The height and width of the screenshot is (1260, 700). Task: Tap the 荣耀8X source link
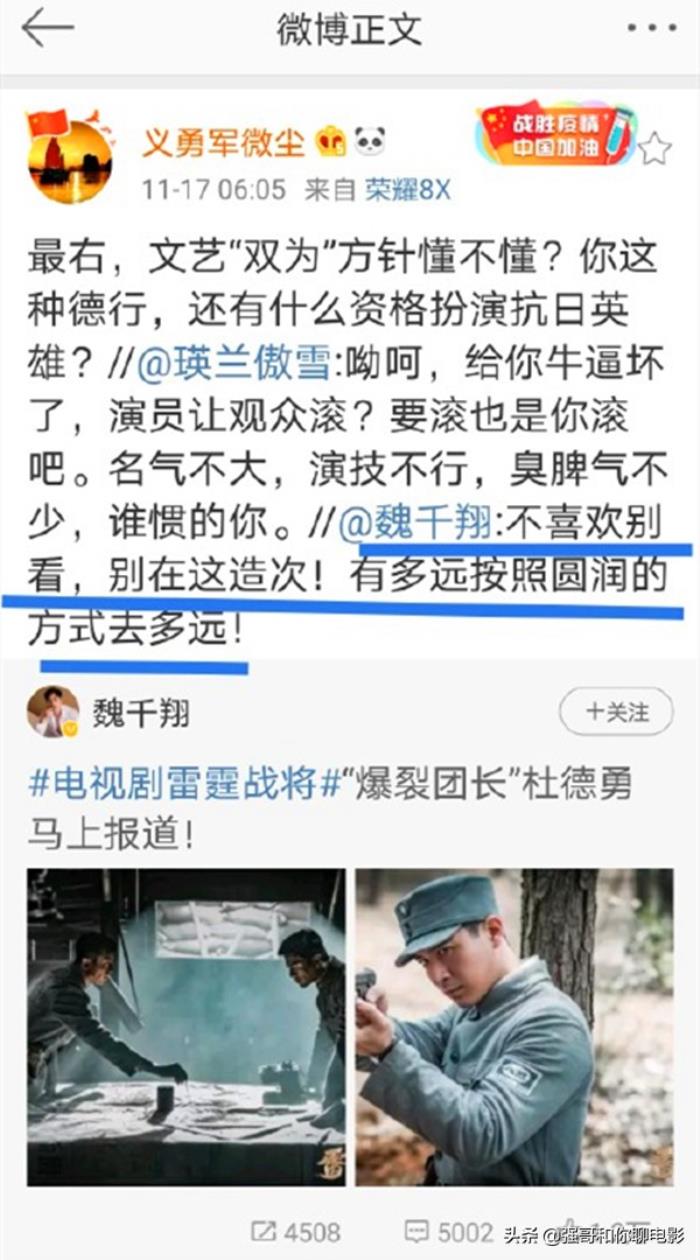[x=407, y=189]
